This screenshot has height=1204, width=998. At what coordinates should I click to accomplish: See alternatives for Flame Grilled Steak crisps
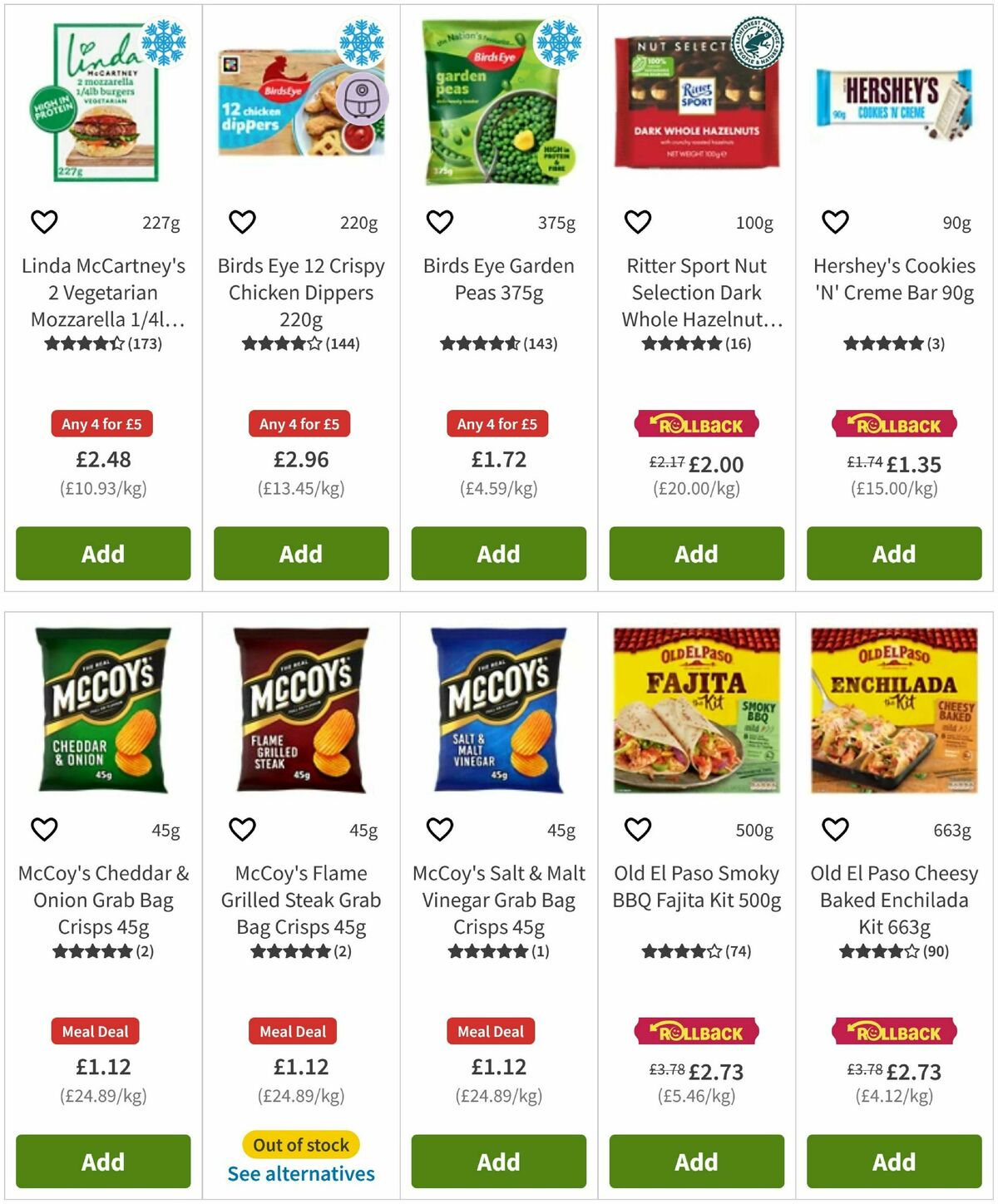(301, 1174)
